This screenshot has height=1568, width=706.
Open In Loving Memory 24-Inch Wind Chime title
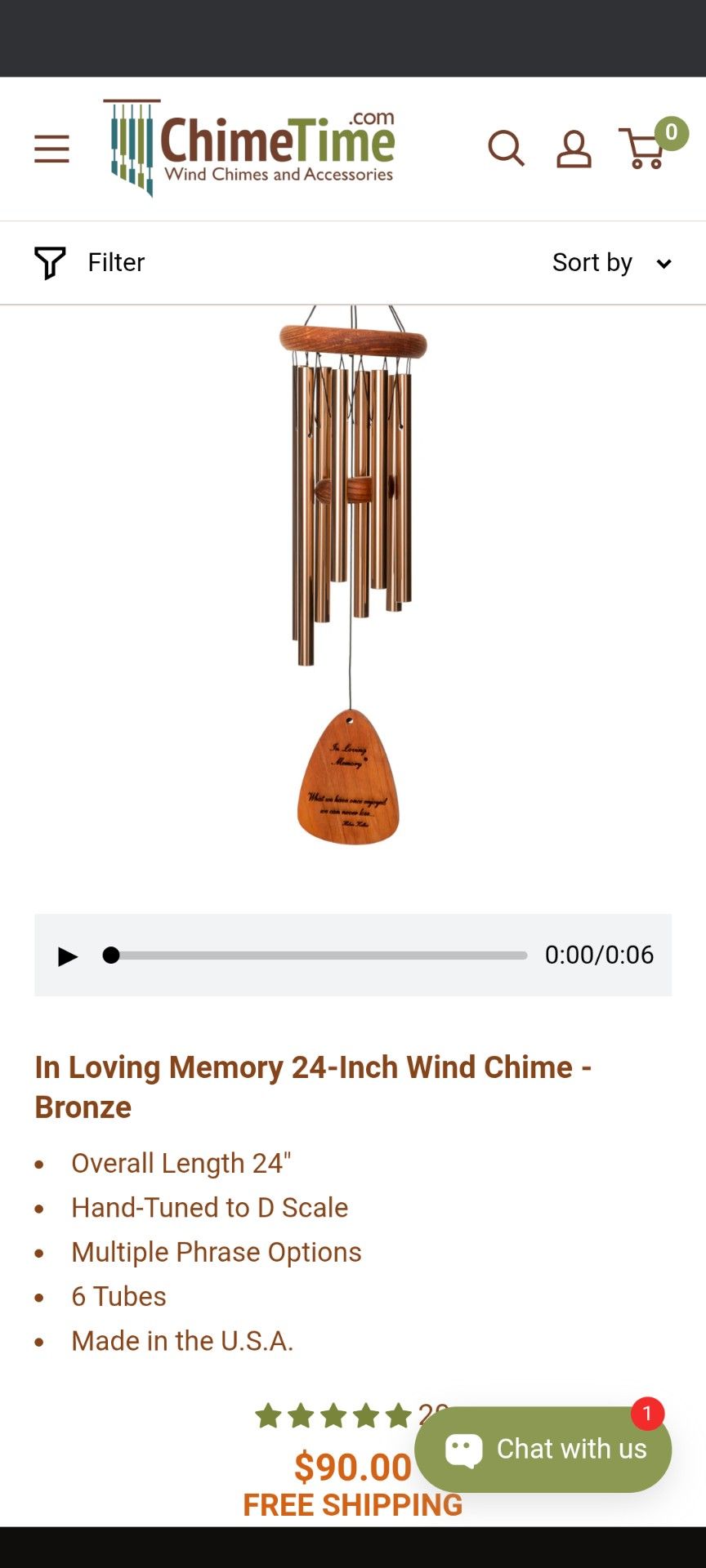[x=313, y=1087]
